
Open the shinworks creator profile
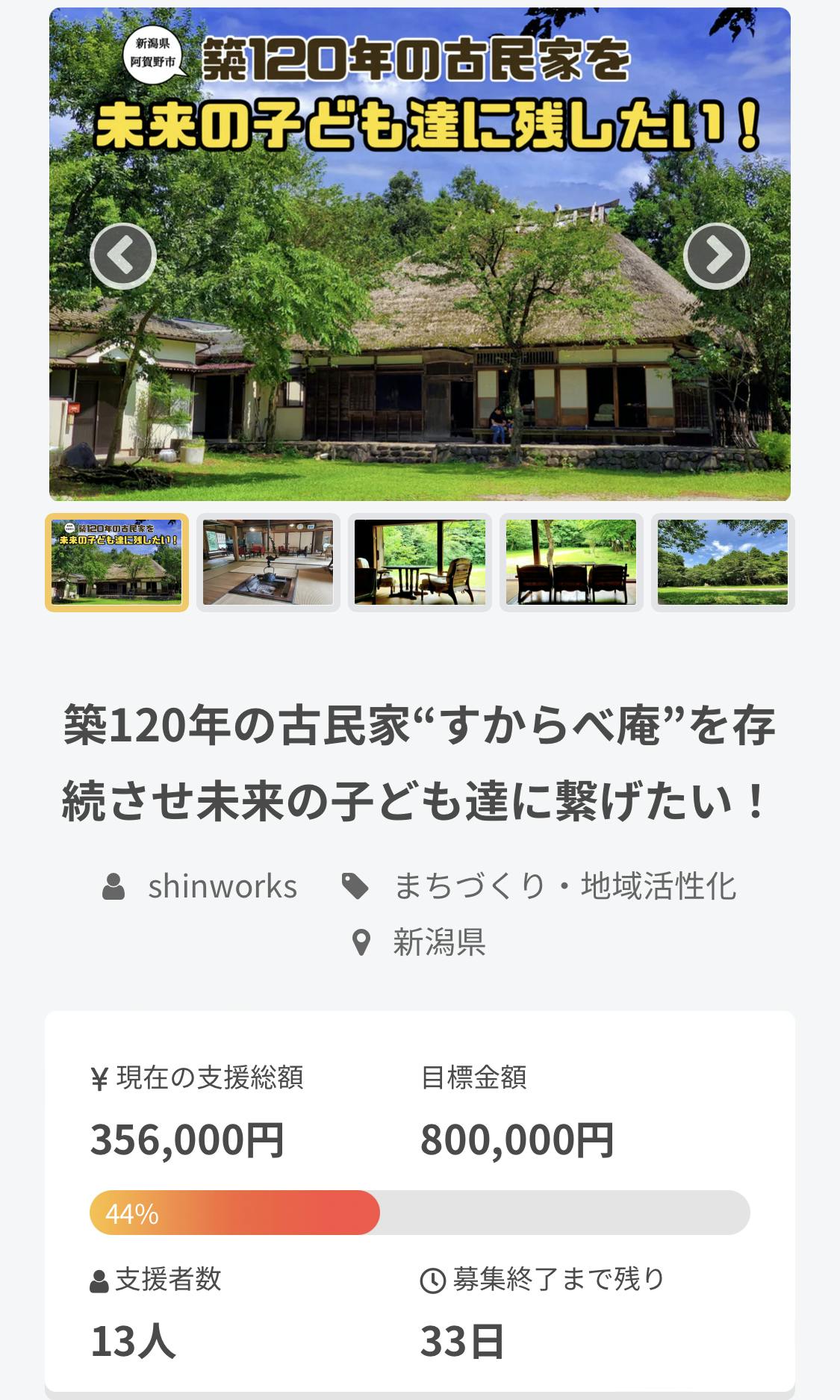tap(222, 886)
